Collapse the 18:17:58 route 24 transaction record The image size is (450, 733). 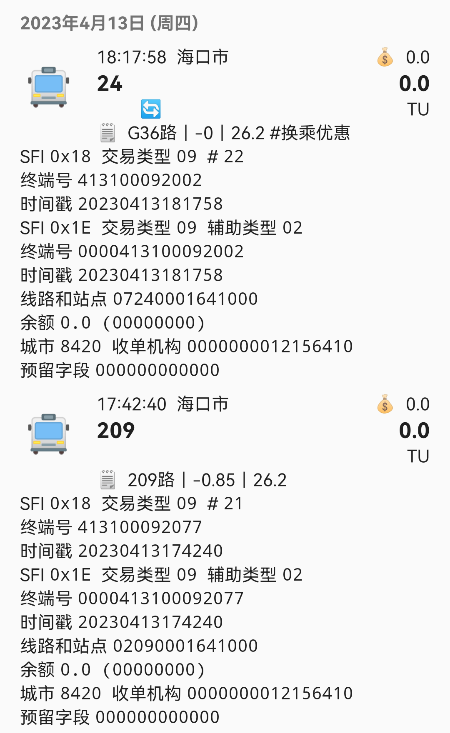(225, 83)
